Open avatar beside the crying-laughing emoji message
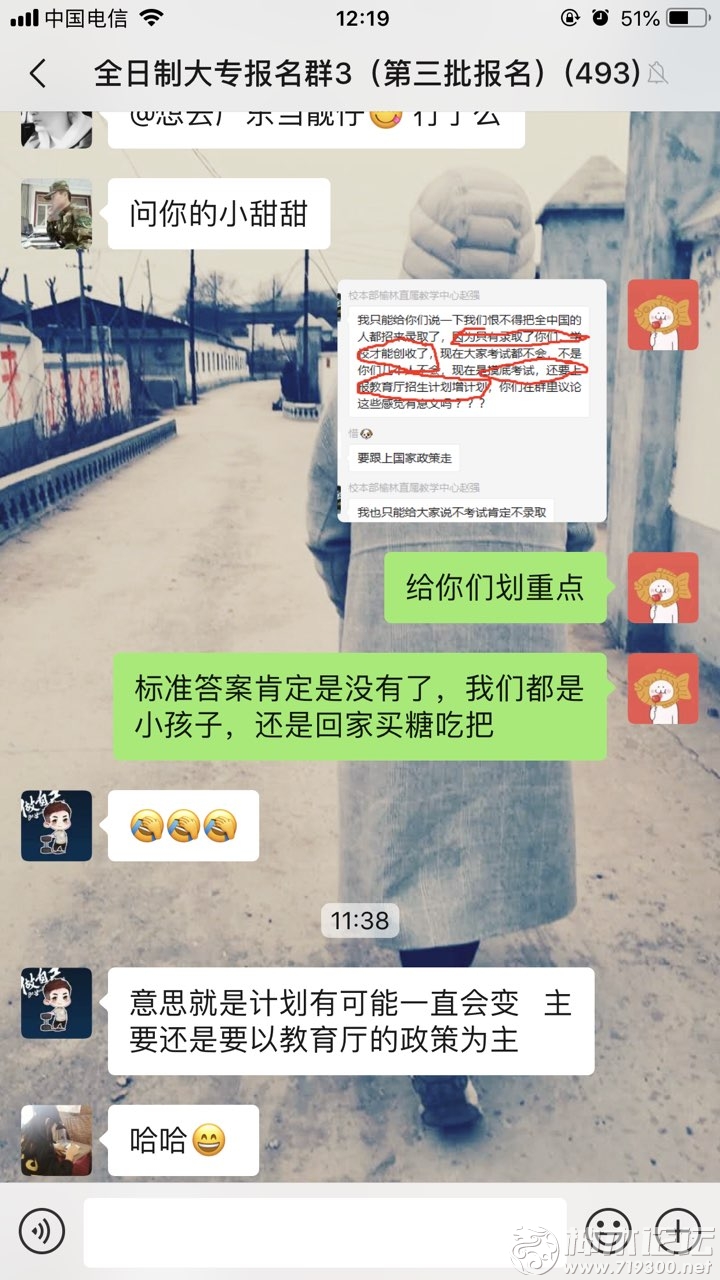The image size is (720, 1280). coord(56,825)
